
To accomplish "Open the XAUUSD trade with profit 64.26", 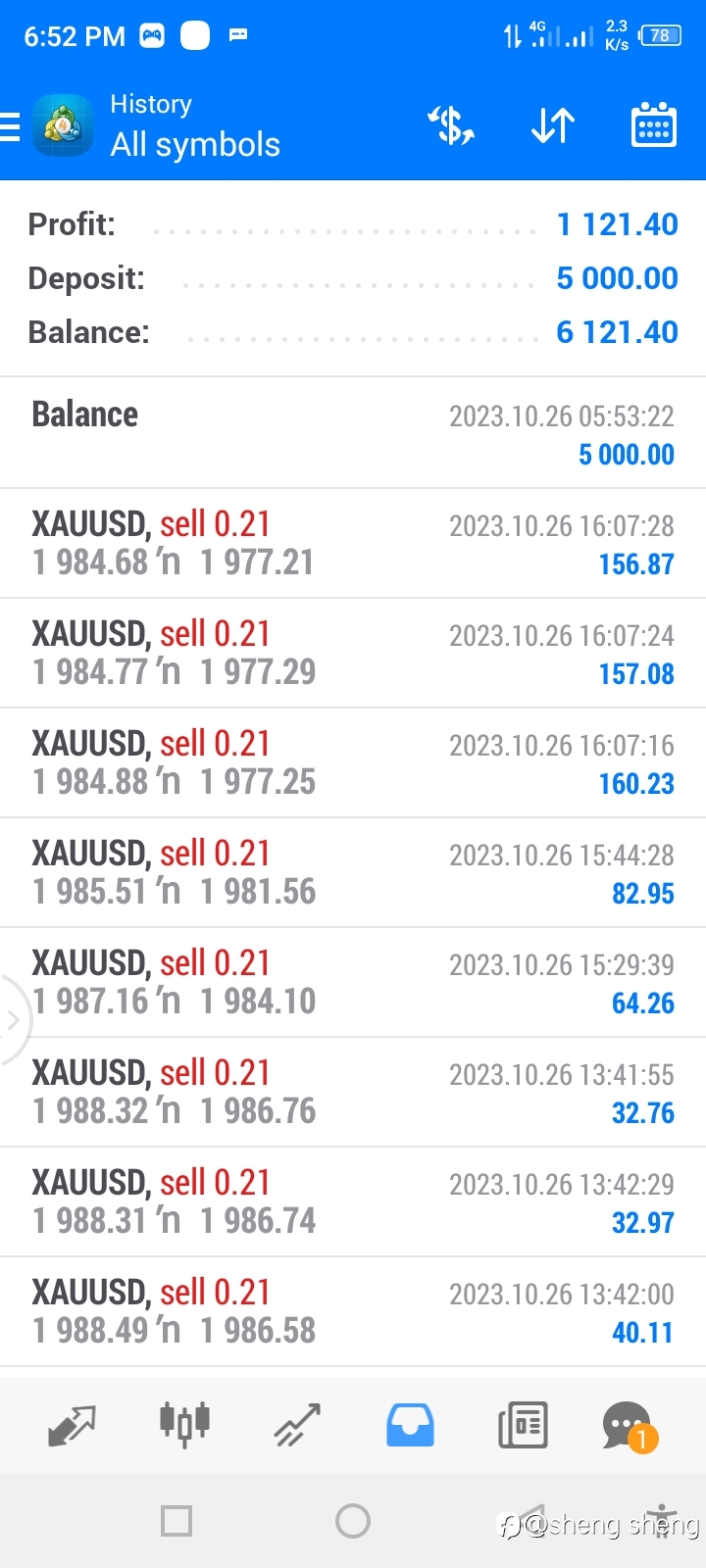I will tap(353, 983).
